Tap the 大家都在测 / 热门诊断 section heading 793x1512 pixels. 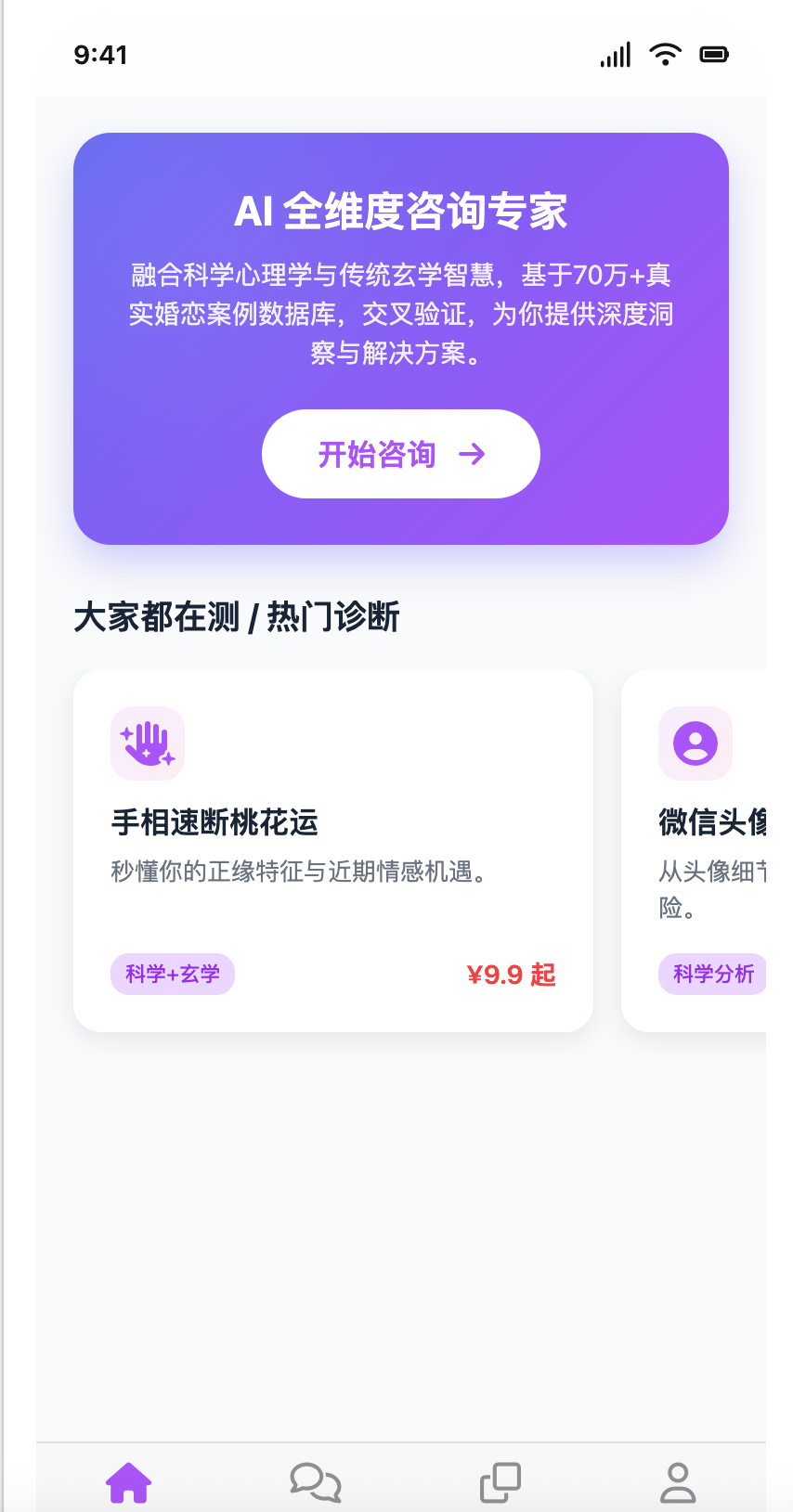point(237,615)
